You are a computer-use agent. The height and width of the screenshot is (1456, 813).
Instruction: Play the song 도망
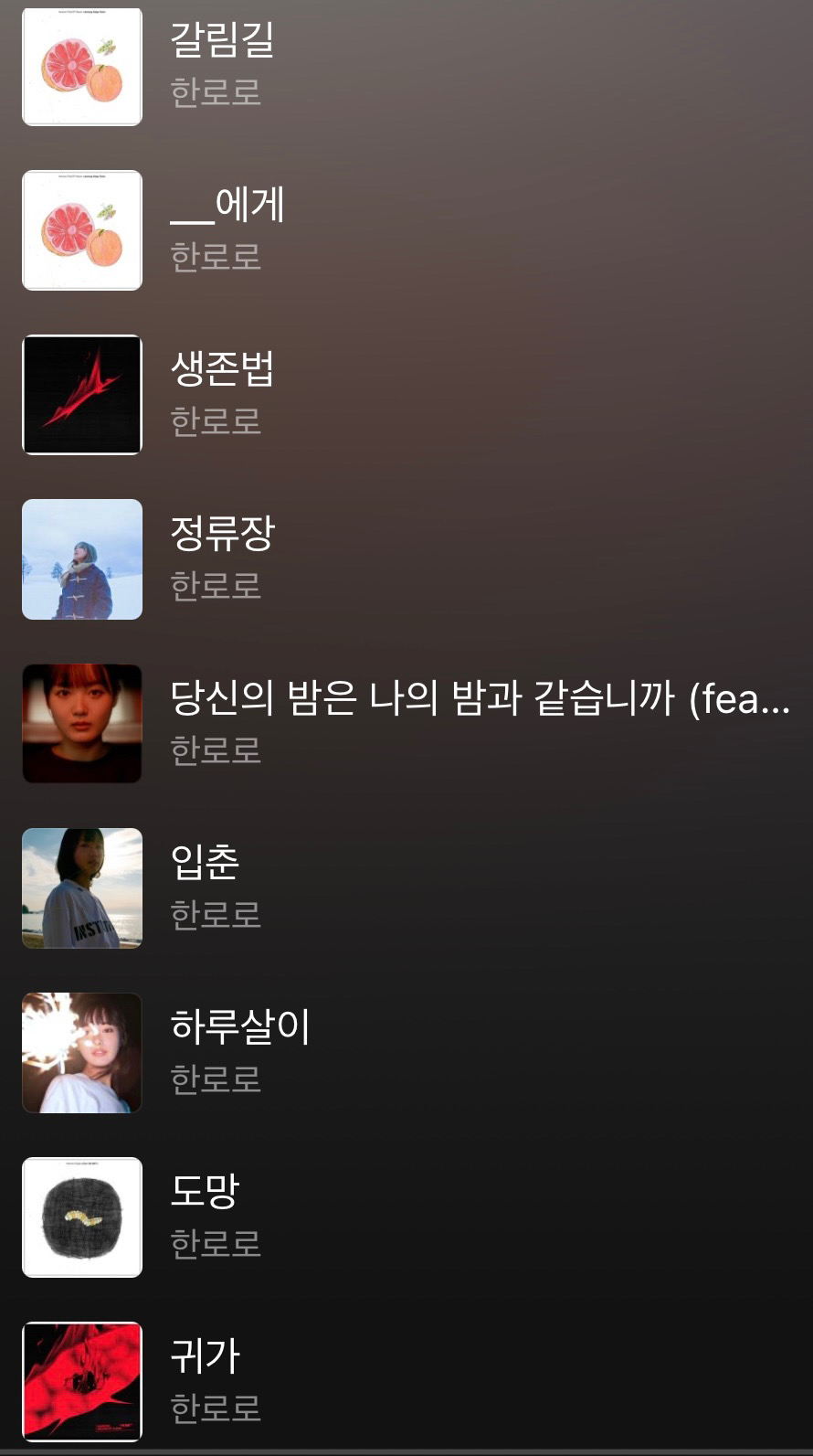pos(205,1193)
